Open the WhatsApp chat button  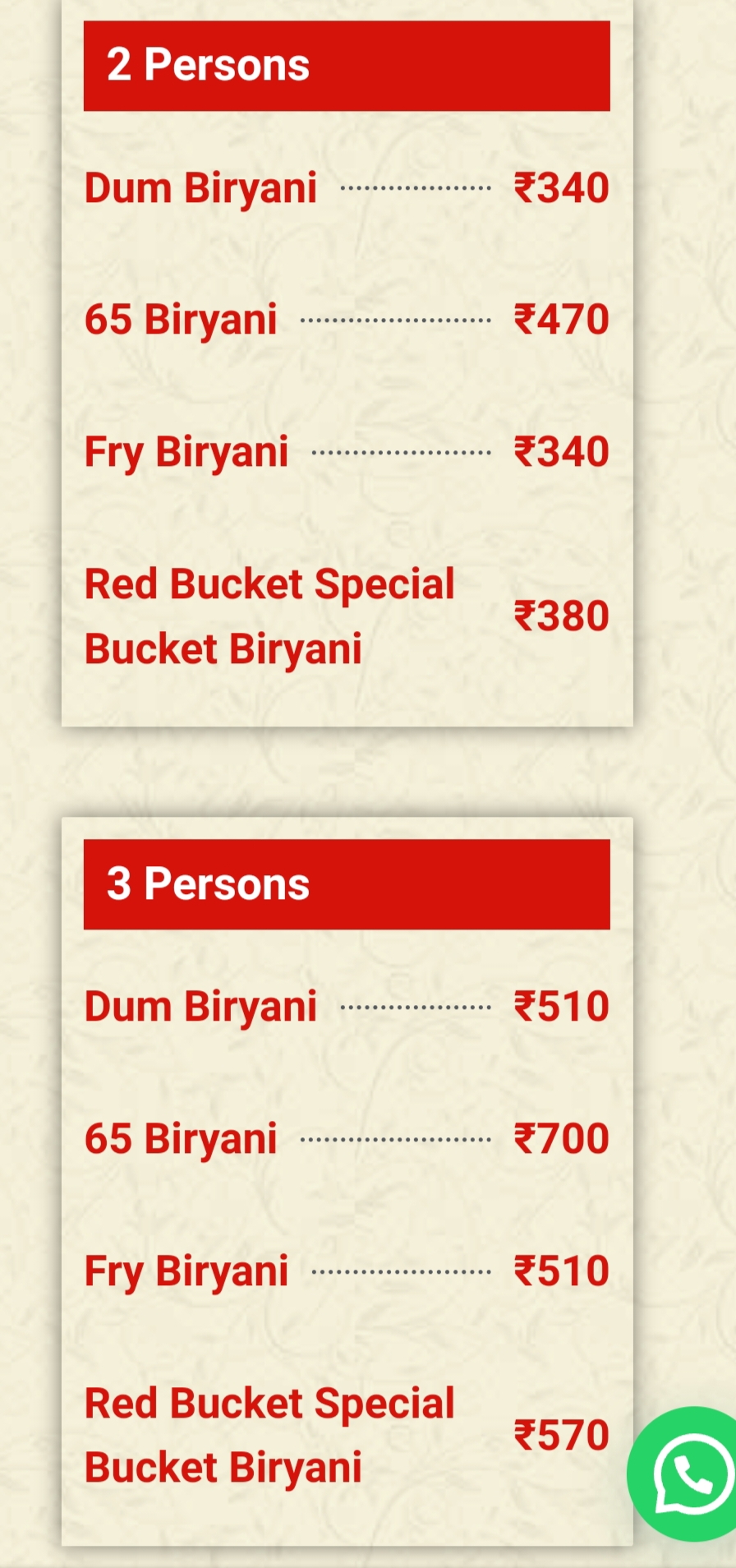690,1473
